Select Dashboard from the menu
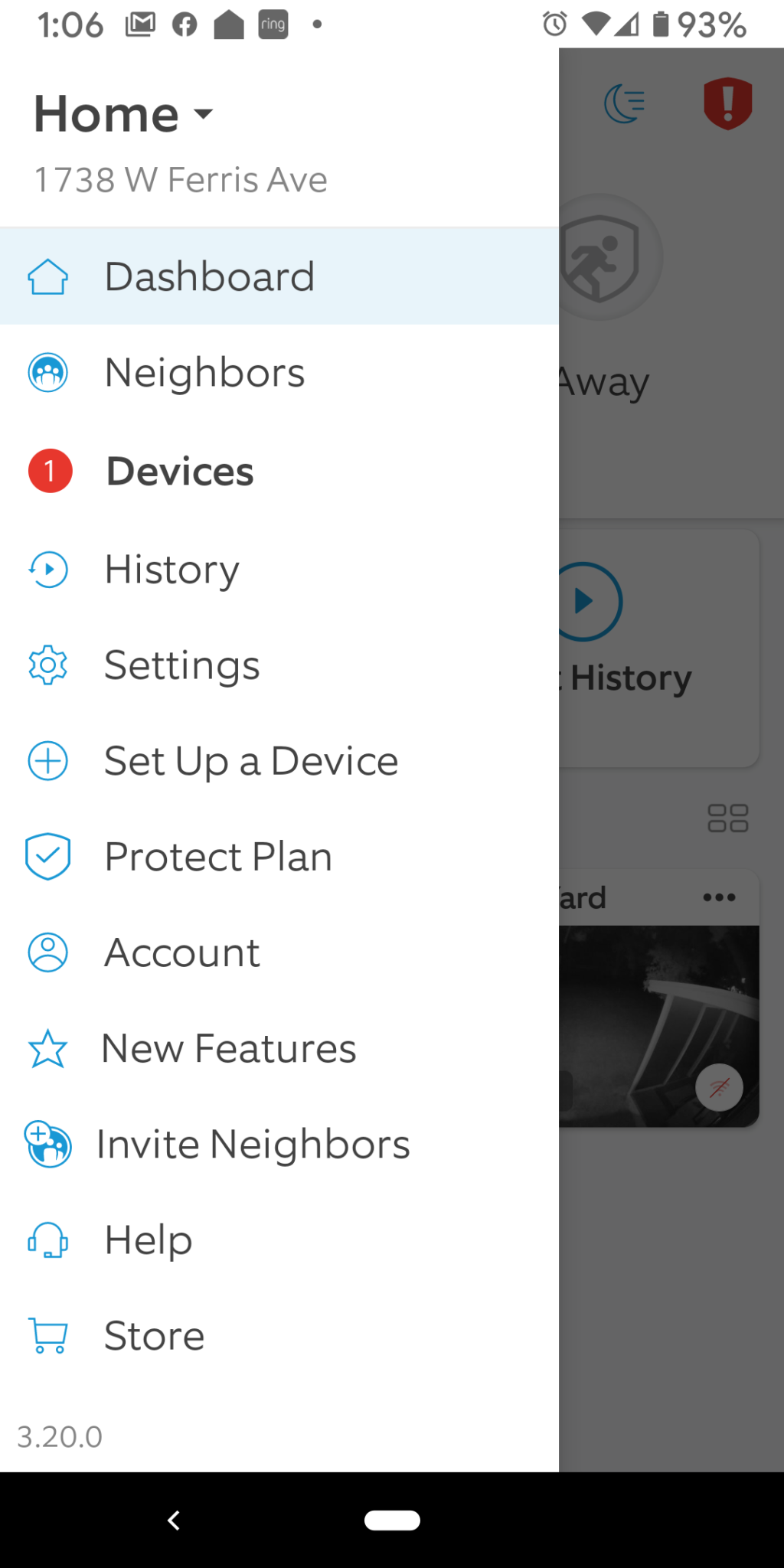Screen dimensions: 784x1568 click(x=210, y=276)
